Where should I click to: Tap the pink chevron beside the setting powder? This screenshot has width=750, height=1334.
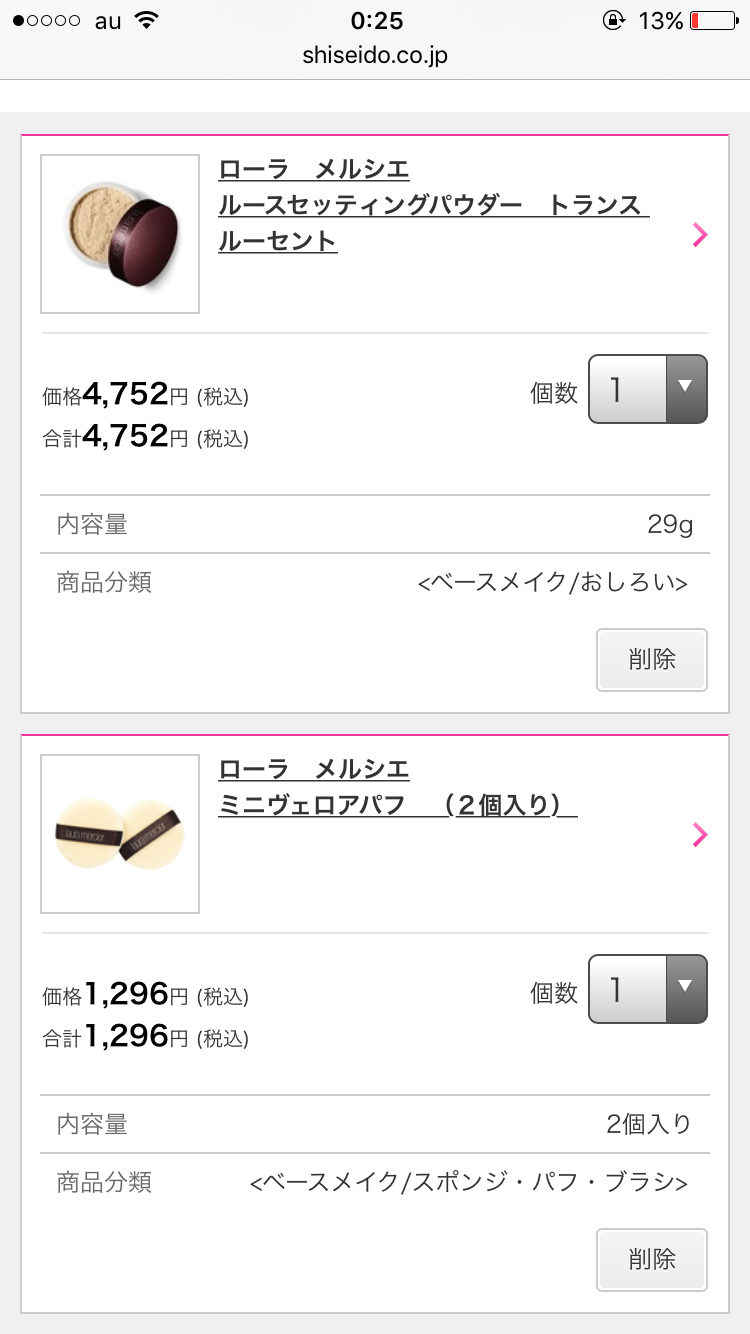tap(700, 235)
